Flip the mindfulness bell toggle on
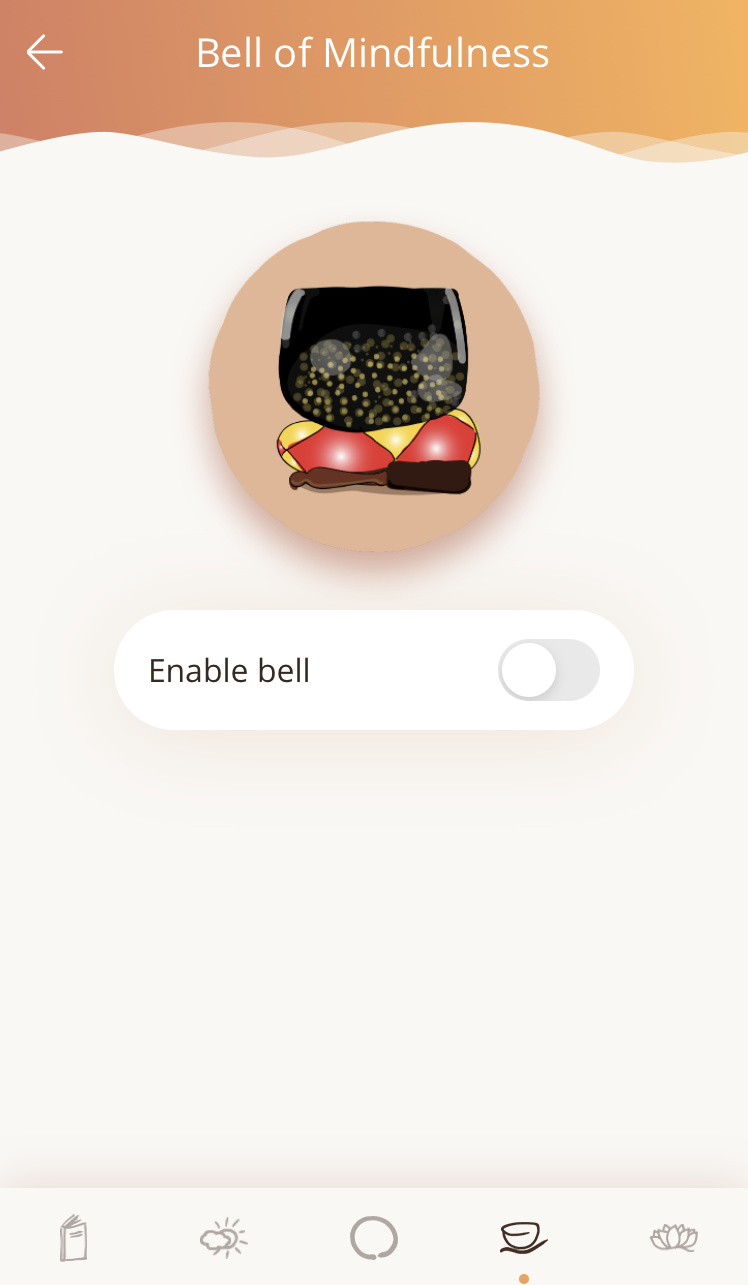Image resolution: width=748 pixels, height=1285 pixels. (549, 670)
